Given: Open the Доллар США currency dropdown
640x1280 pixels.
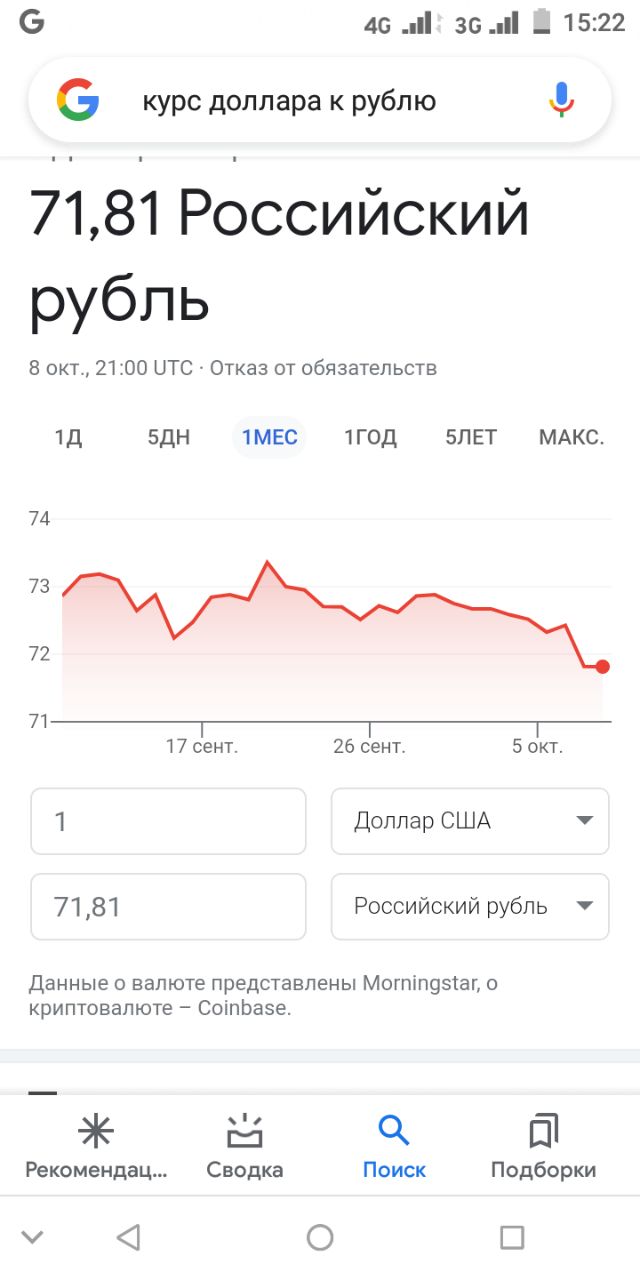Looking at the screenshot, I should (470, 821).
